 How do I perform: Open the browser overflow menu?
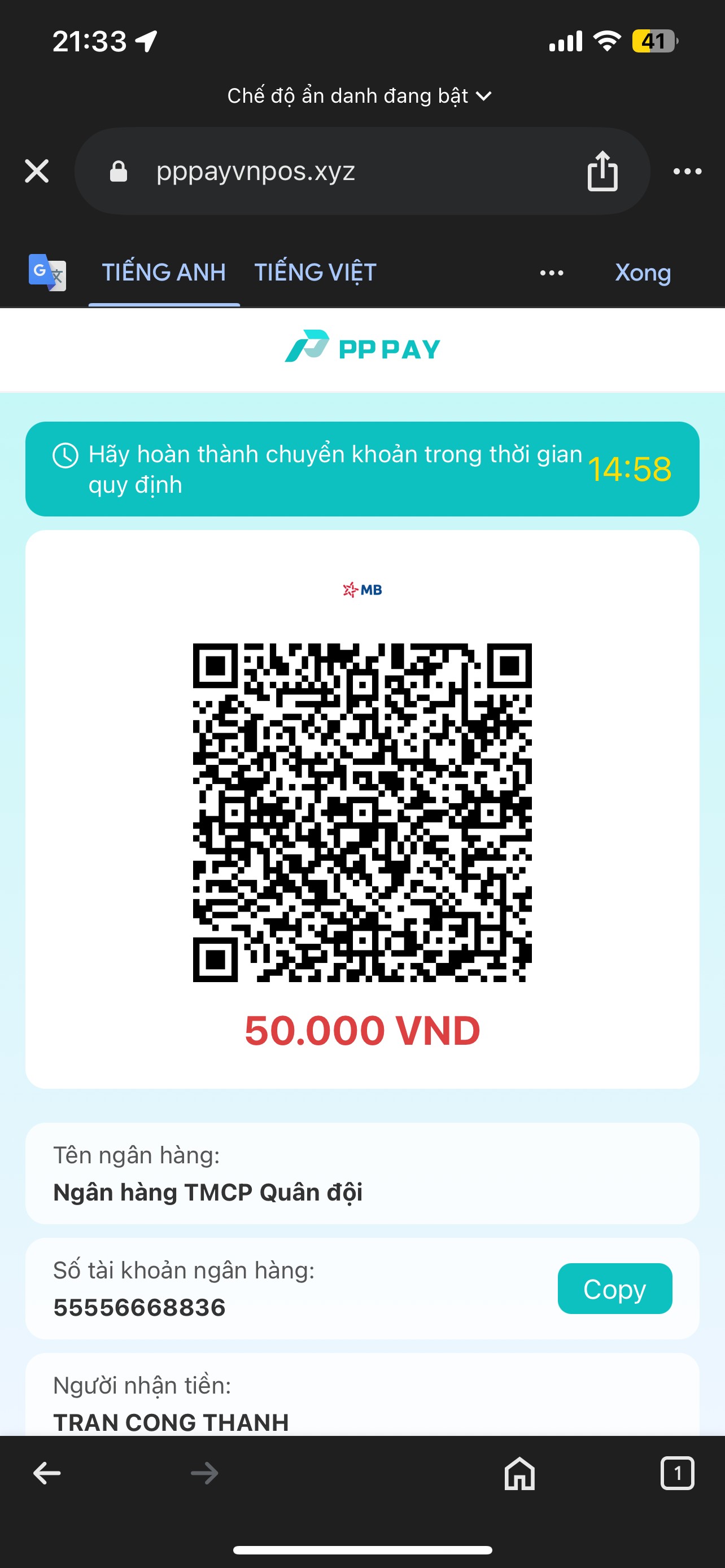click(x=687, y=172)
